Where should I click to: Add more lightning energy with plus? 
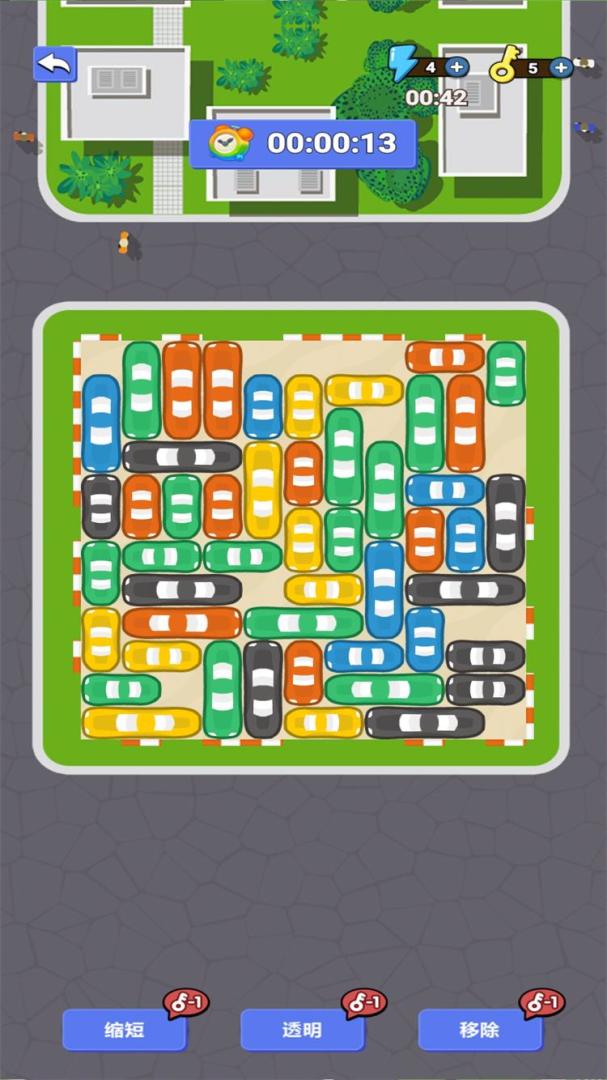[x=456, y=67]
